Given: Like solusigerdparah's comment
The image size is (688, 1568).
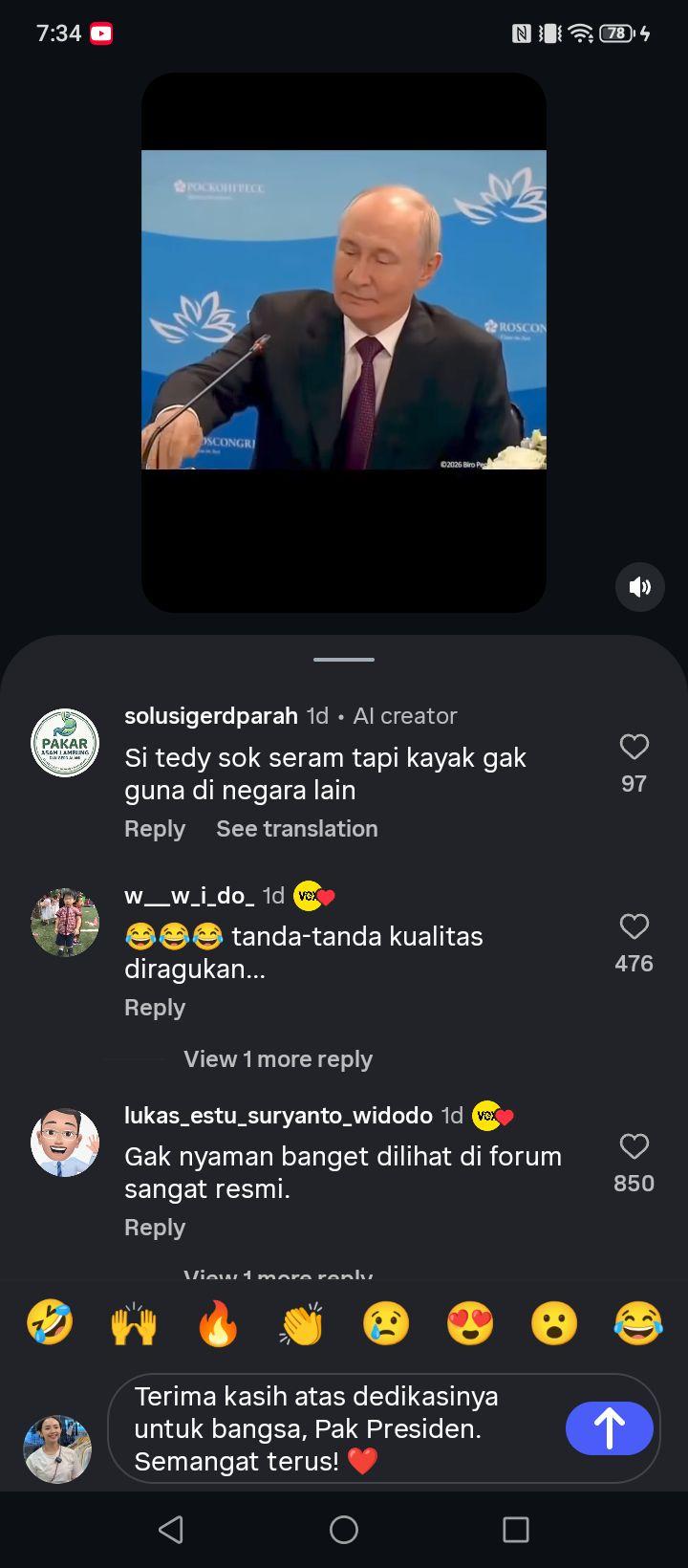Looking at the screenshot, I should [x=634, y=747].
